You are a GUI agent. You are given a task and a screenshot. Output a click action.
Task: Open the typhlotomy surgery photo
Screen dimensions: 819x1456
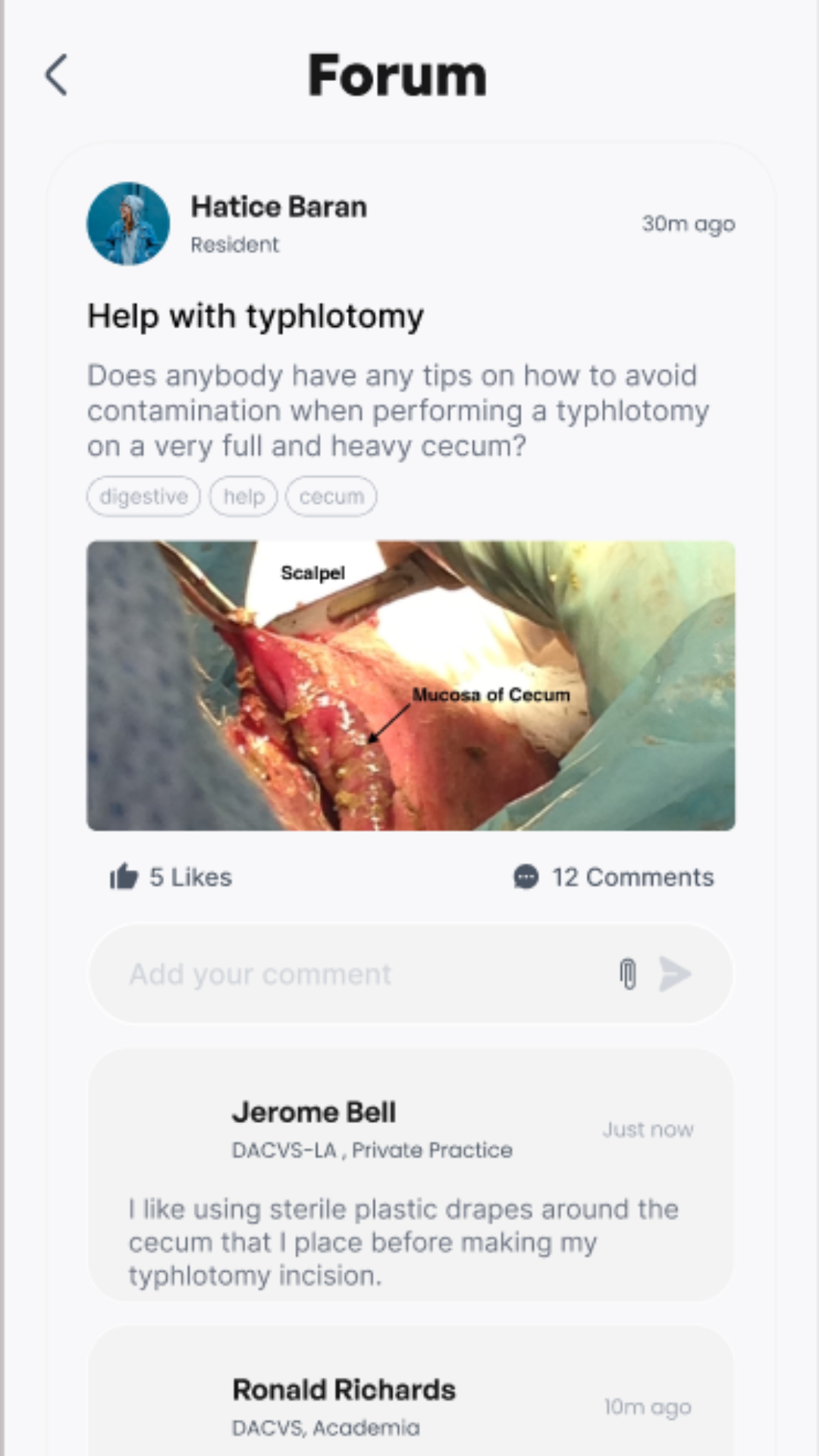(410, 686)
